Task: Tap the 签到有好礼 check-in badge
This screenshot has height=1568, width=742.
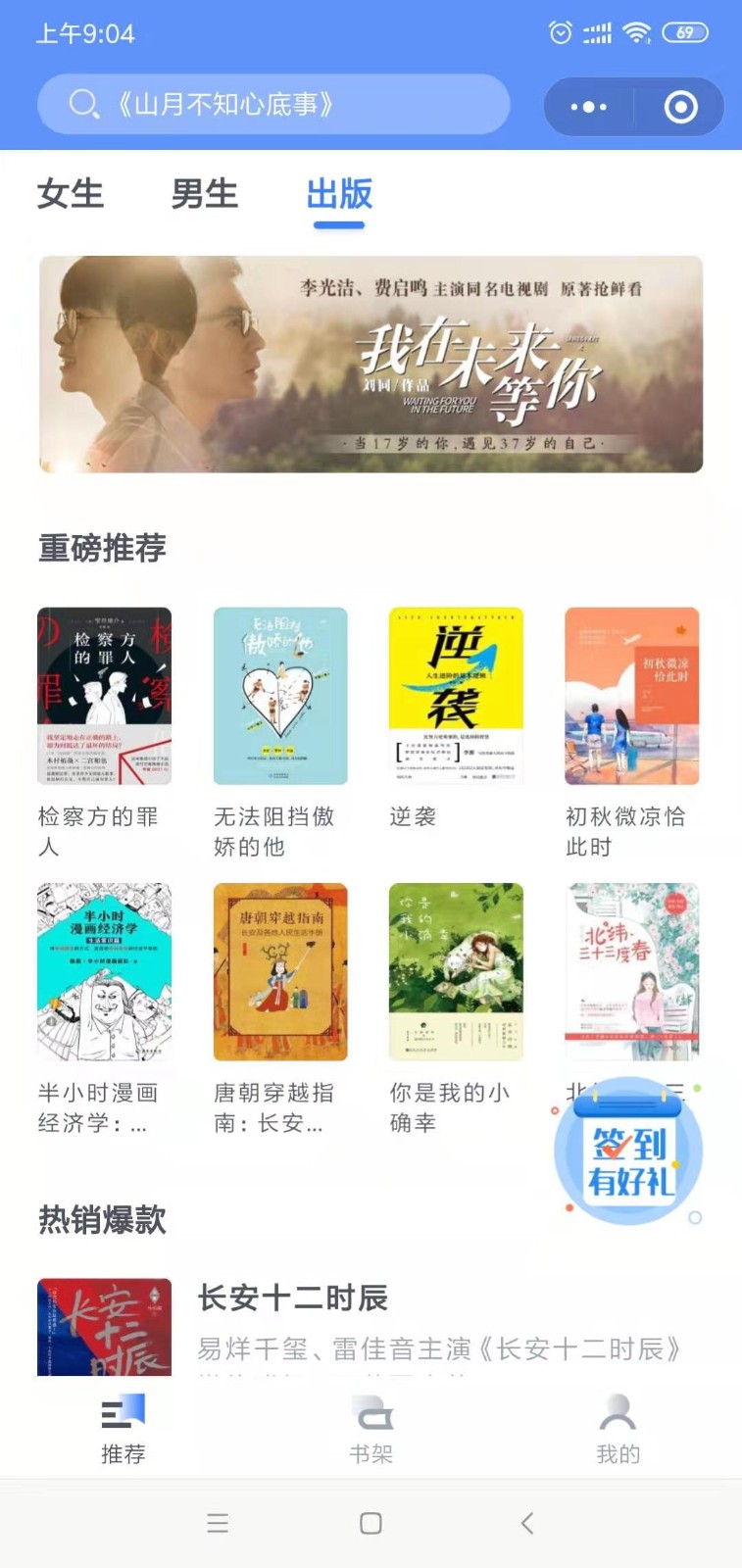Action: [x=628, y=1153]
